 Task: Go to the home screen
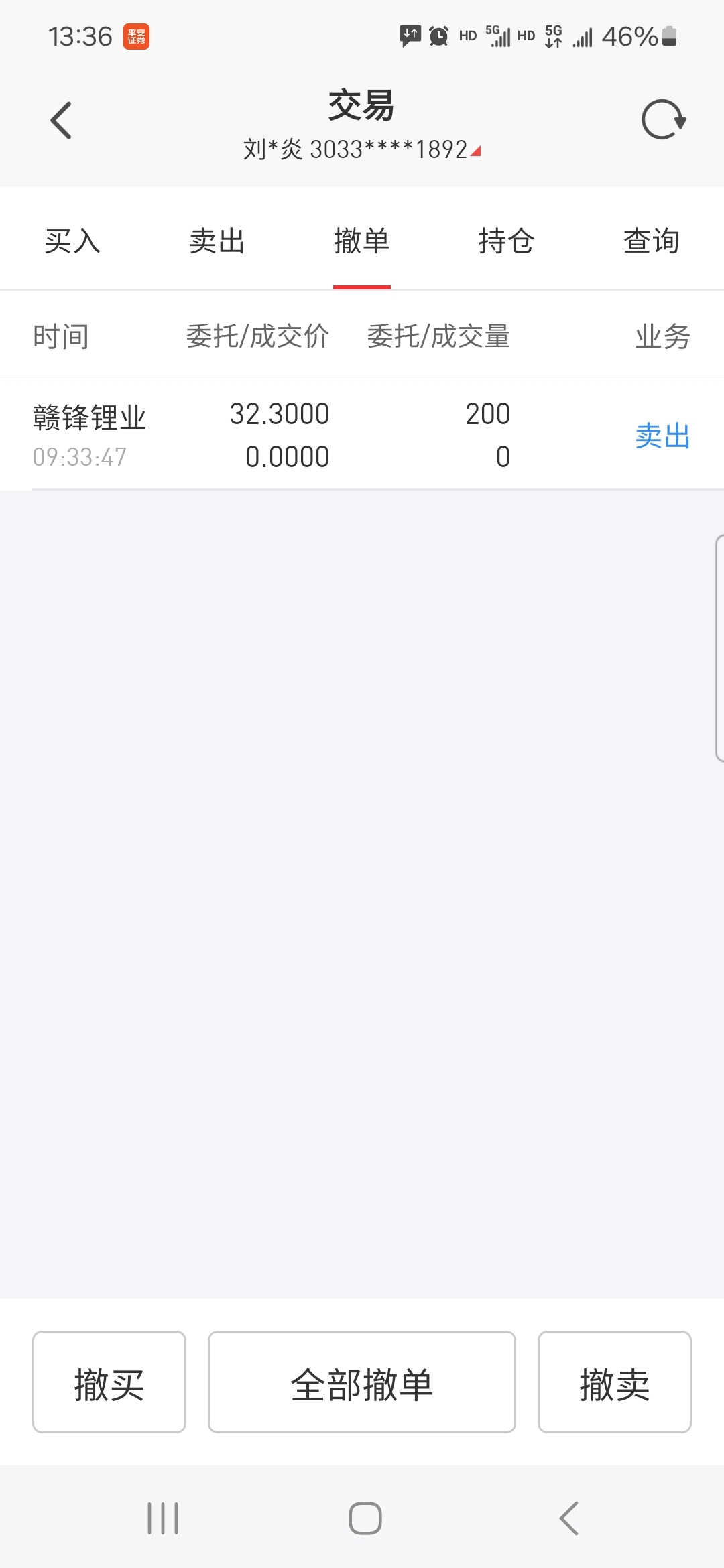365,1518
